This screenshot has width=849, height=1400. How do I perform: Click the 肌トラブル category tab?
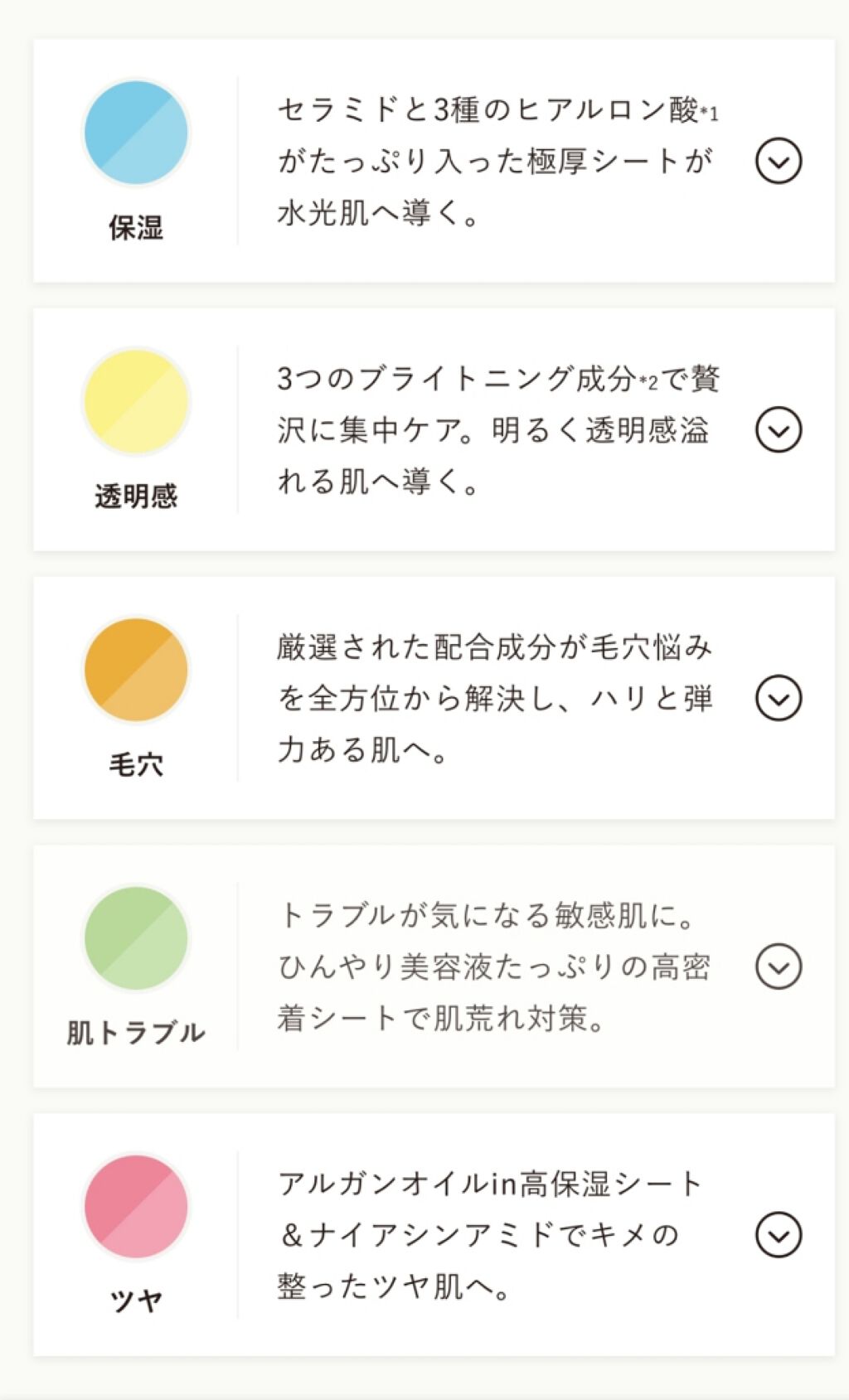pyautogui.click(x=135, y=1032)
